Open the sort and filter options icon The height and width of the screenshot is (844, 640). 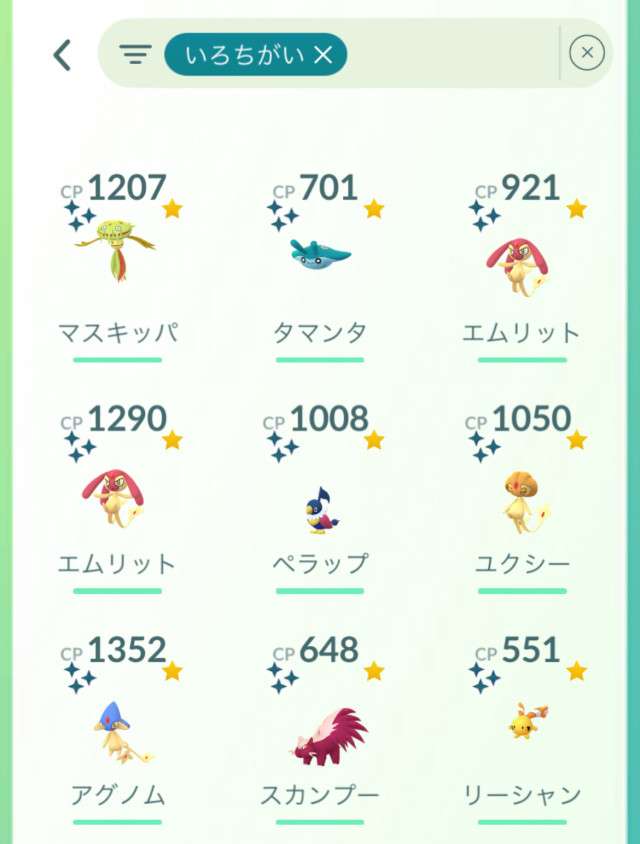click(134, 54)
